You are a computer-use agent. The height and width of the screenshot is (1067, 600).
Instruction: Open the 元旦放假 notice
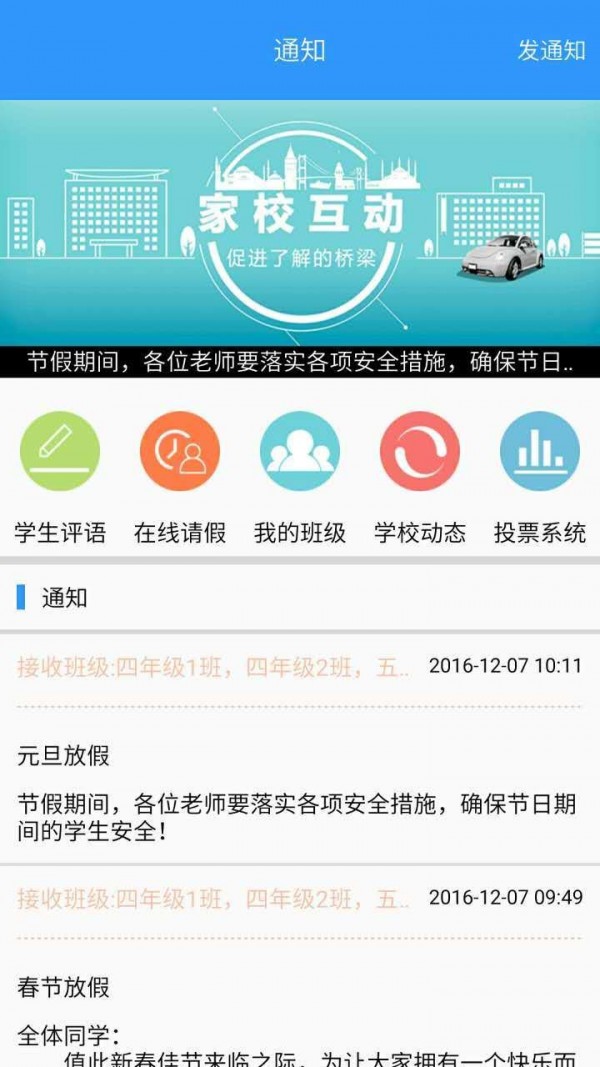300,790
